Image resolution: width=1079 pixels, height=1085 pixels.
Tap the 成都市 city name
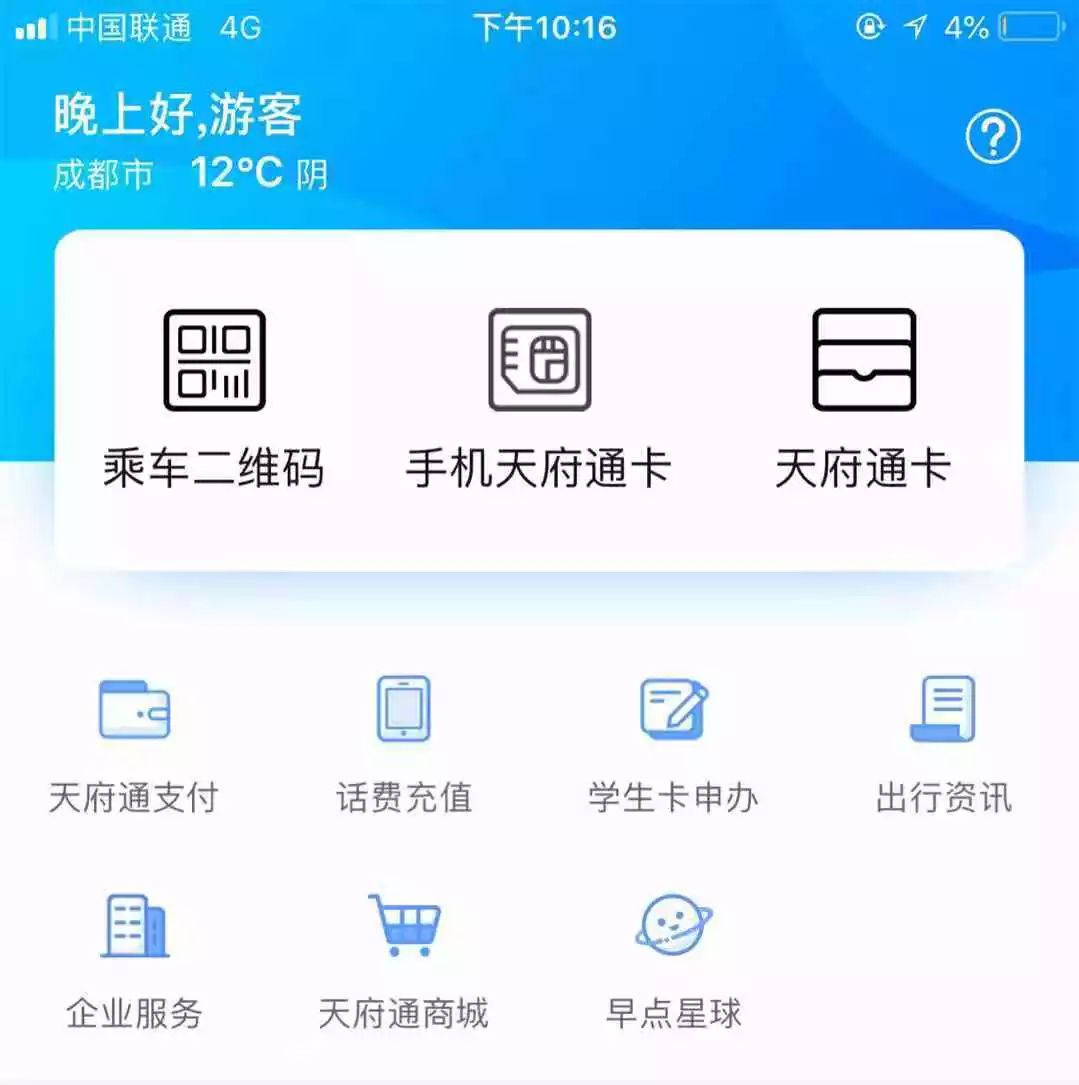coord(100,177)
